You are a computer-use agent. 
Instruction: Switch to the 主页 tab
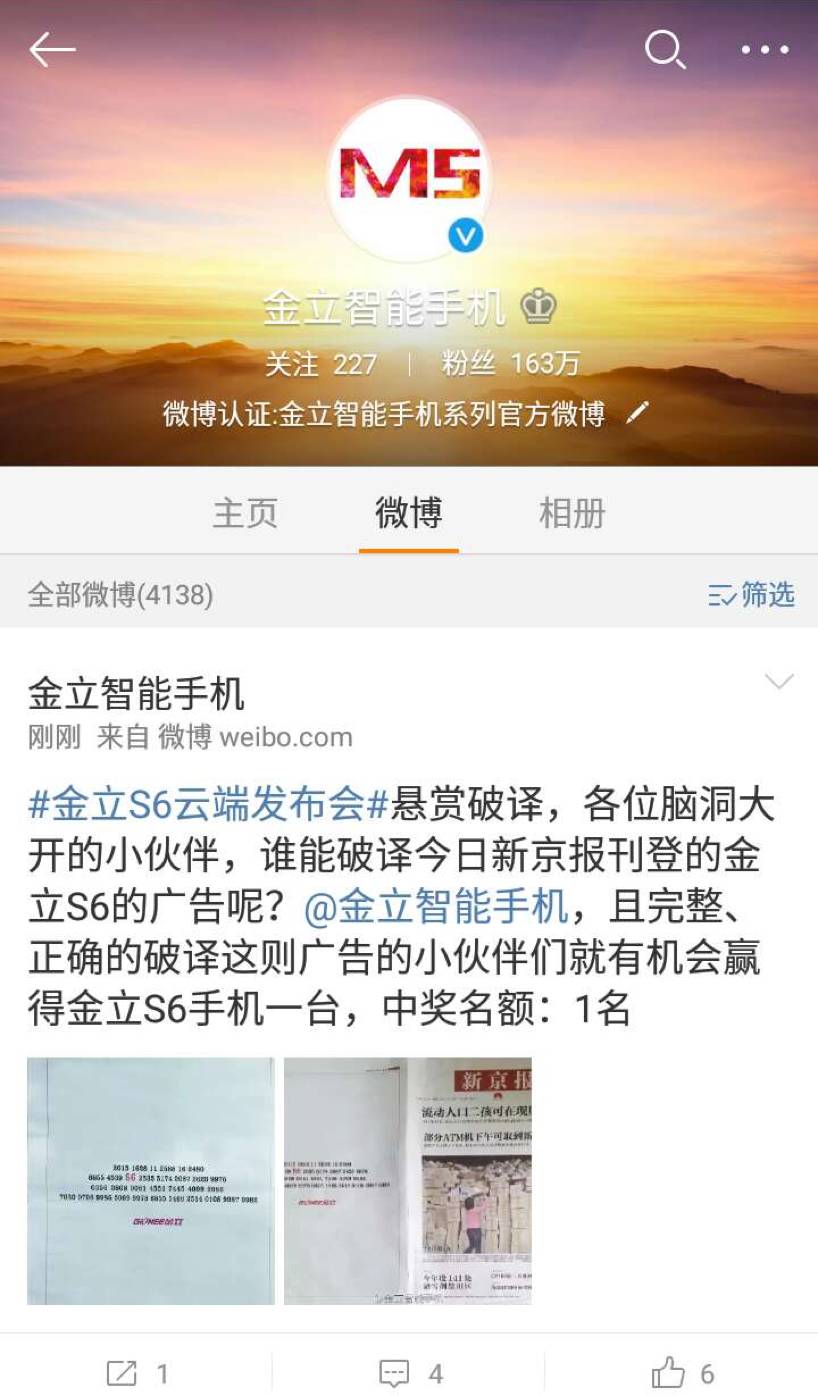coord(245,513)
